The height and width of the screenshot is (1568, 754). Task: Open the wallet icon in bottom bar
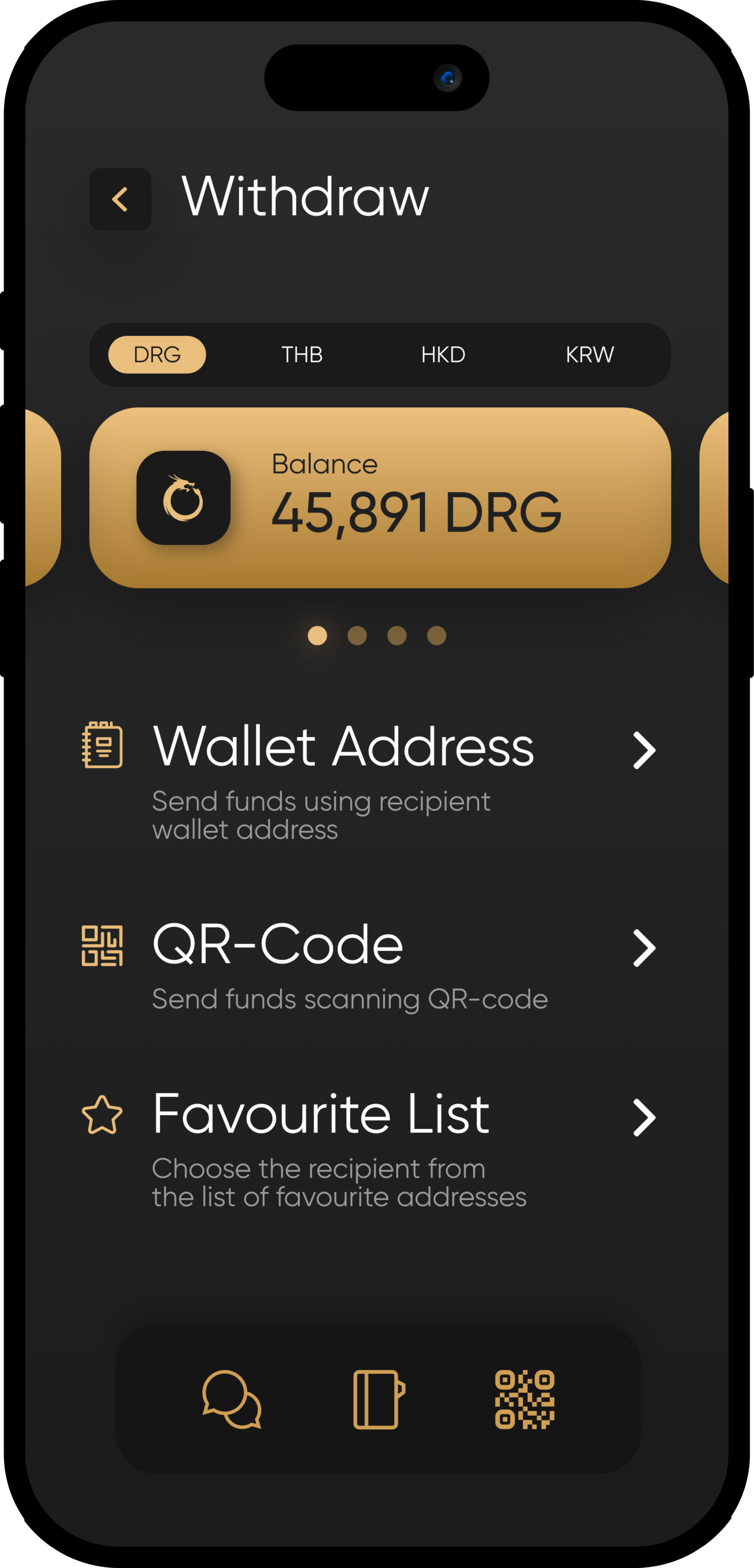(x=379, y=1400)
